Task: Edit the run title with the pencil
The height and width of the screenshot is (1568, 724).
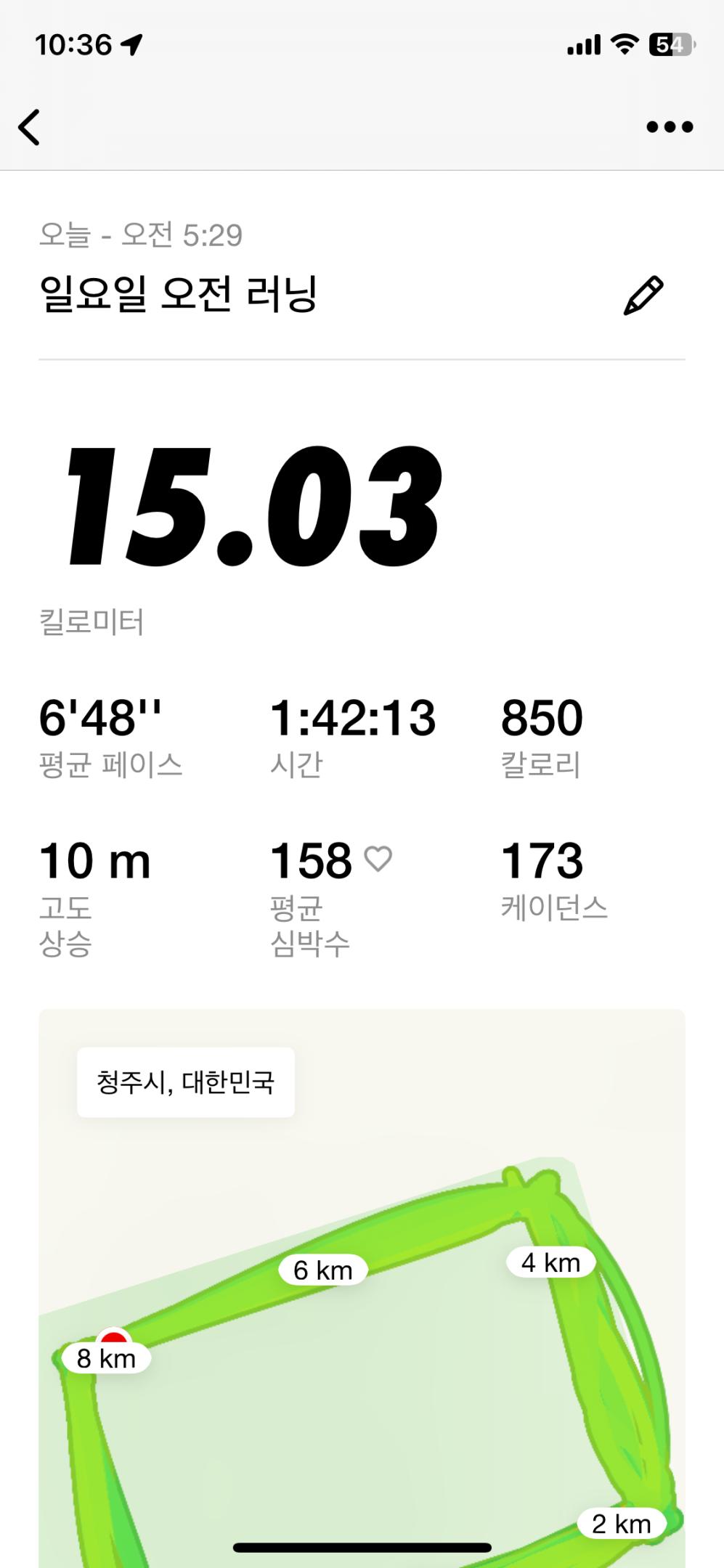Action: 643,295
